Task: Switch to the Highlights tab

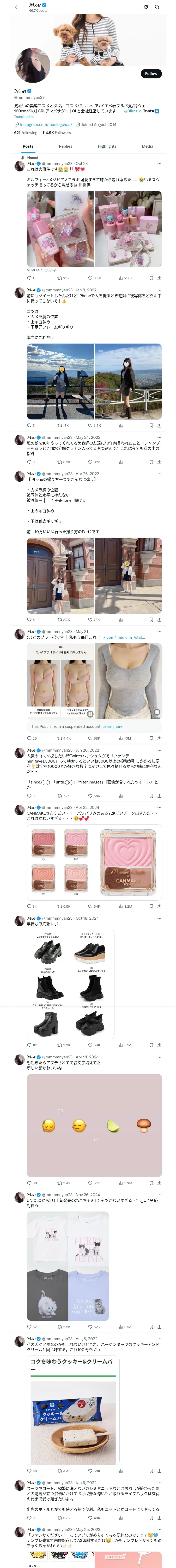Action: (107, 146)
